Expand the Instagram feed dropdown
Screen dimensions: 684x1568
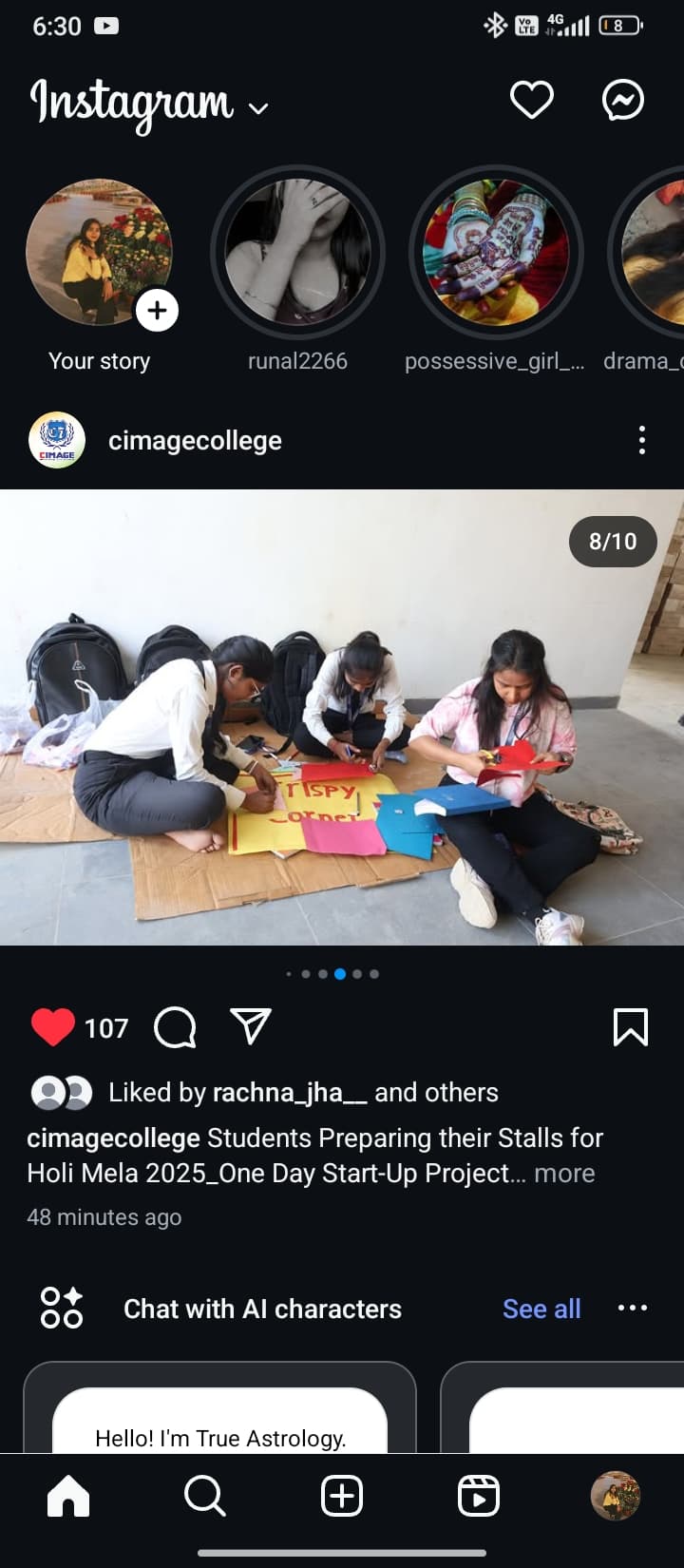(257, 108)
